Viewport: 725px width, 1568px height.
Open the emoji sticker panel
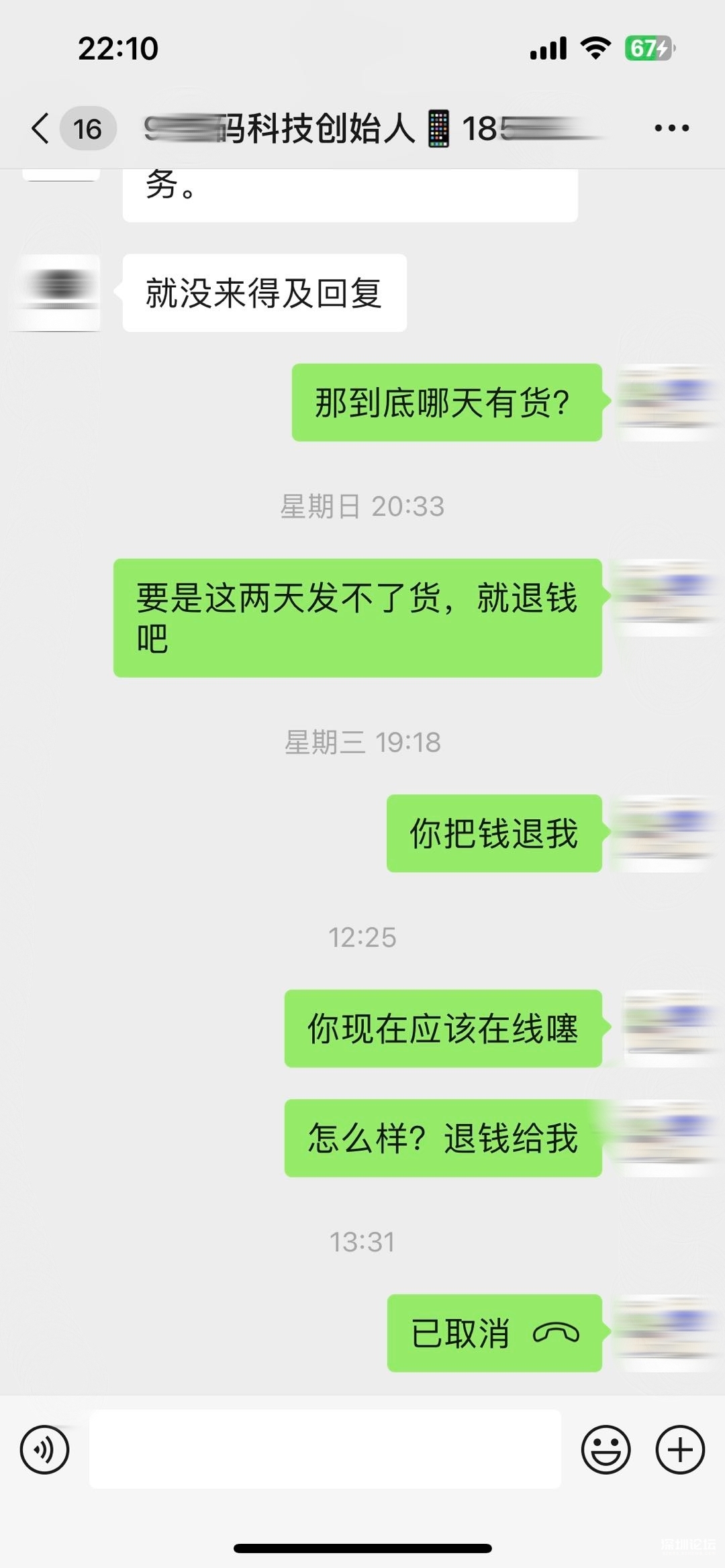606,1449
